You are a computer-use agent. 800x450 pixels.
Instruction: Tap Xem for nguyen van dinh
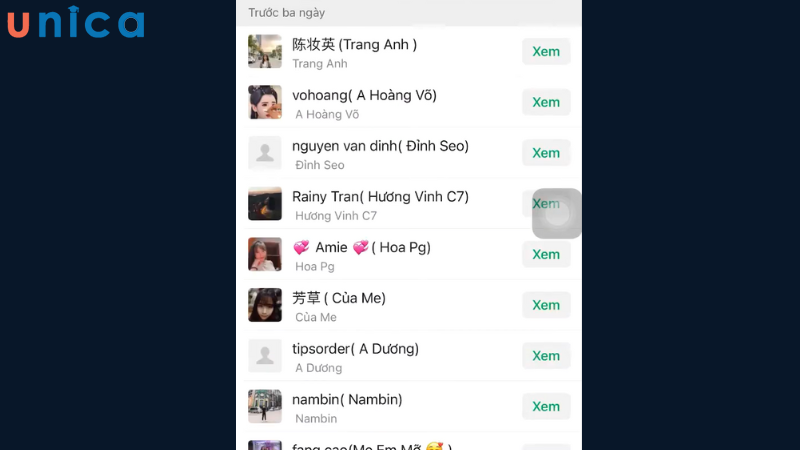coord(546,153)
